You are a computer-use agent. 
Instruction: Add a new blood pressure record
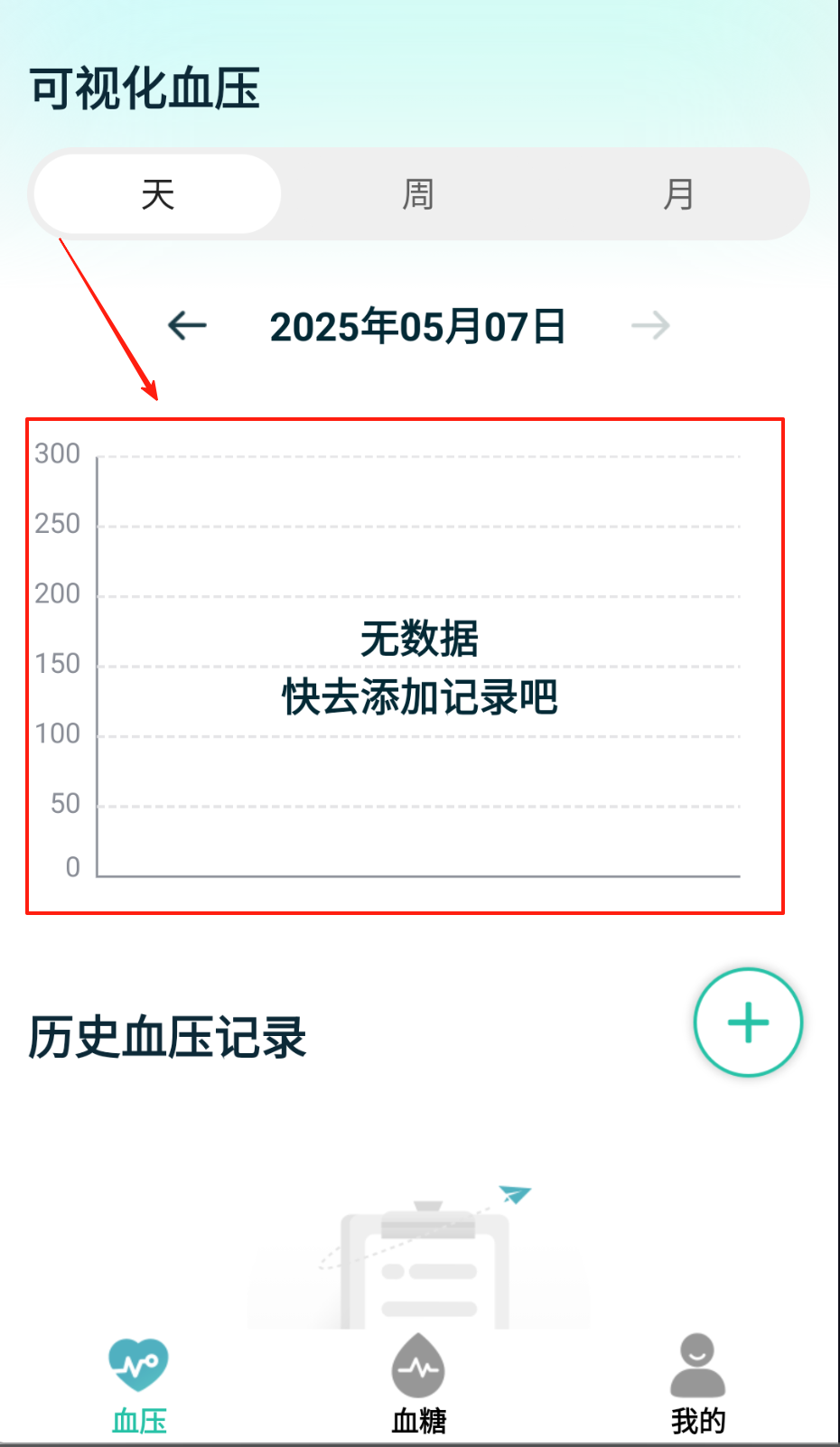point(748,1022)
